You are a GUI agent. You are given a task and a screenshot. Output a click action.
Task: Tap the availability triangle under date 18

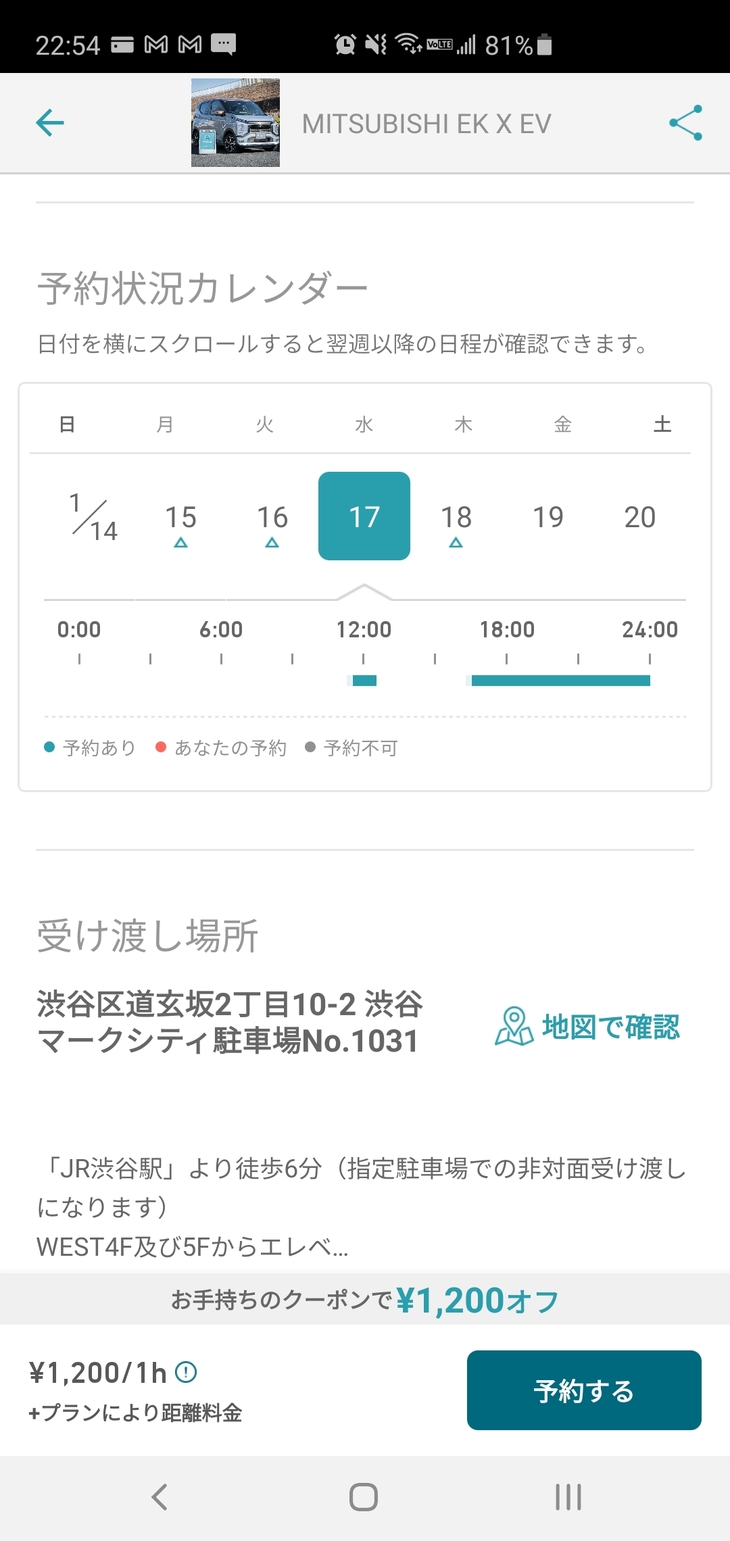(456, 542)
